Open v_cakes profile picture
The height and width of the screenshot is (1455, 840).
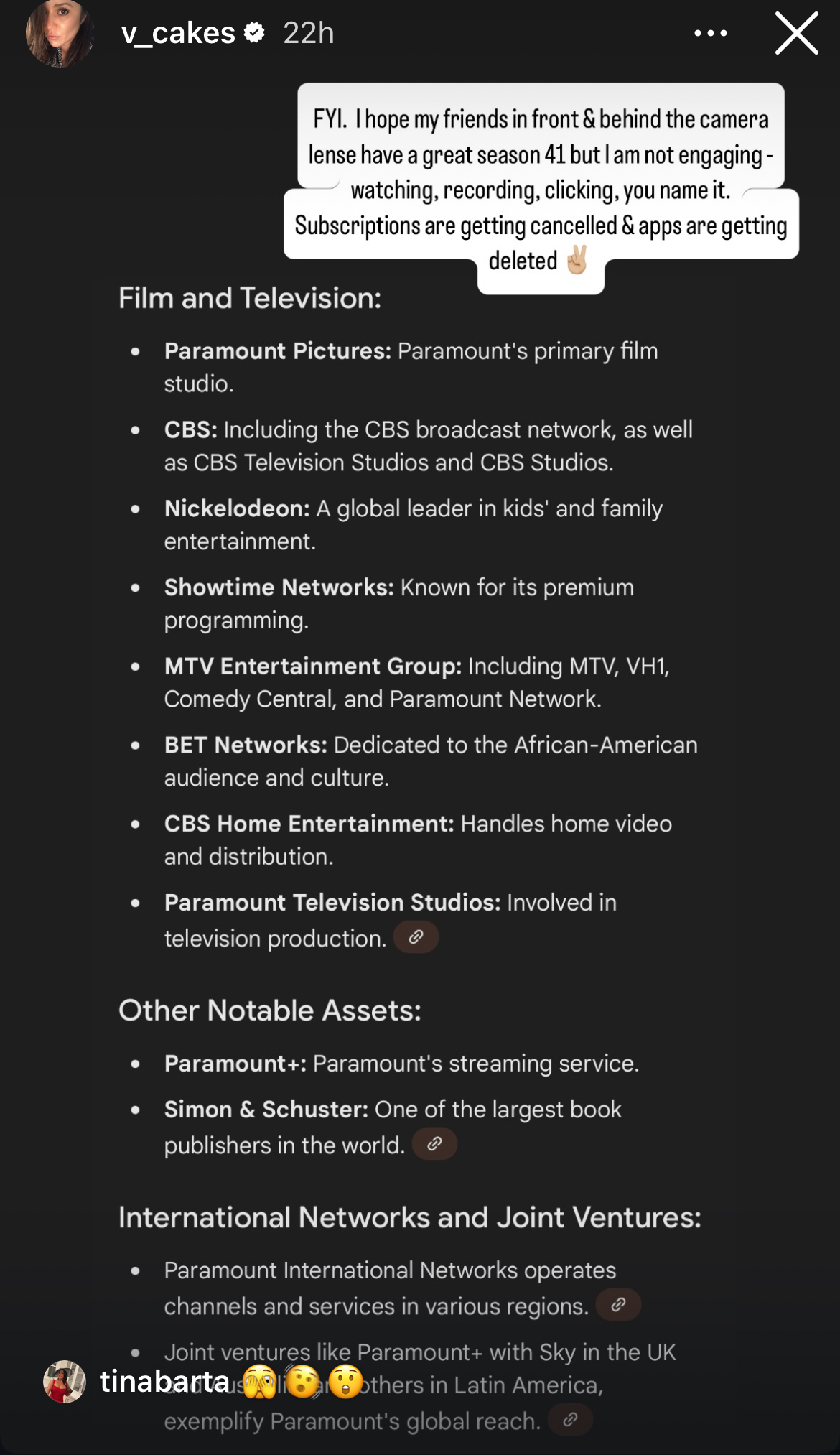(60, 34)
